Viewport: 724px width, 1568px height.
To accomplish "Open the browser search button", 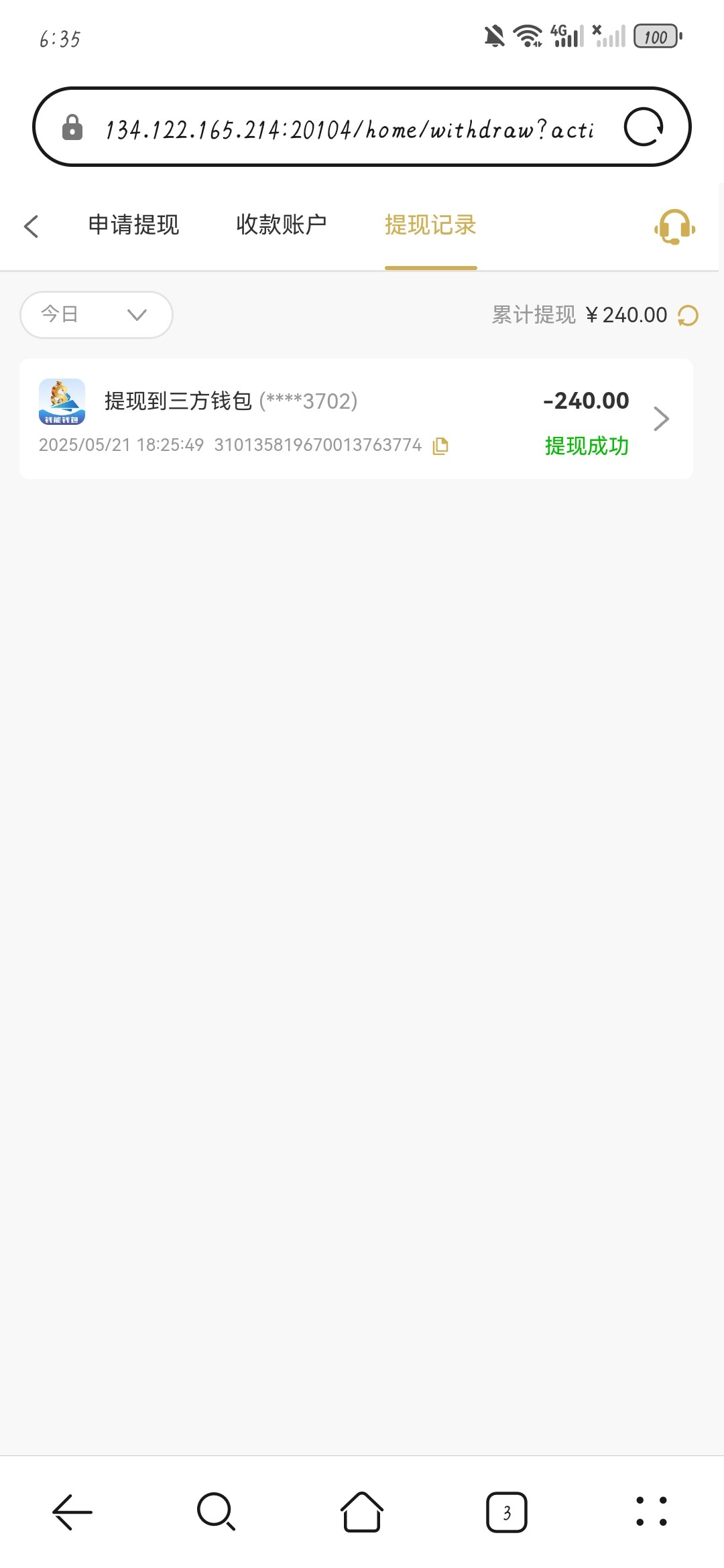I will 217,1512.
